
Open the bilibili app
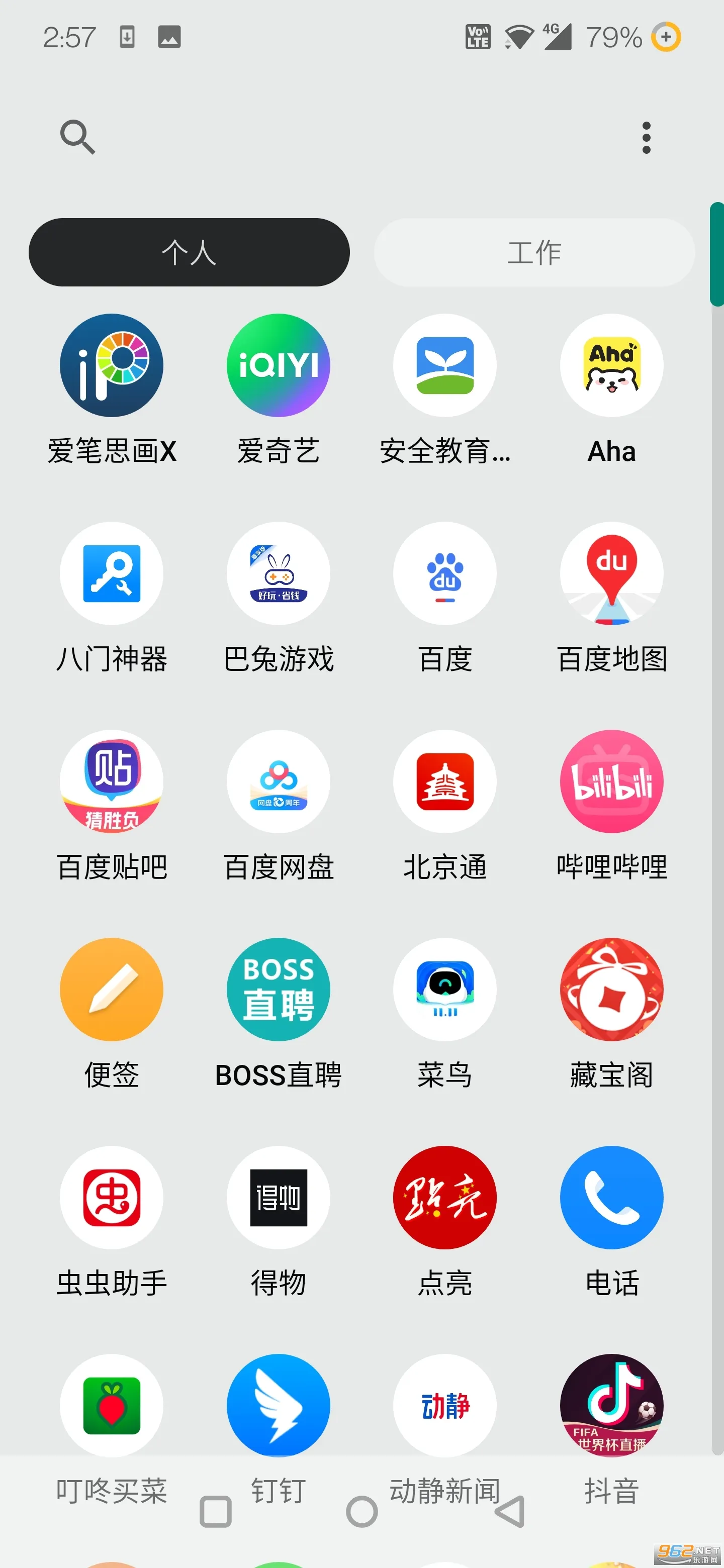click(611, 783)
